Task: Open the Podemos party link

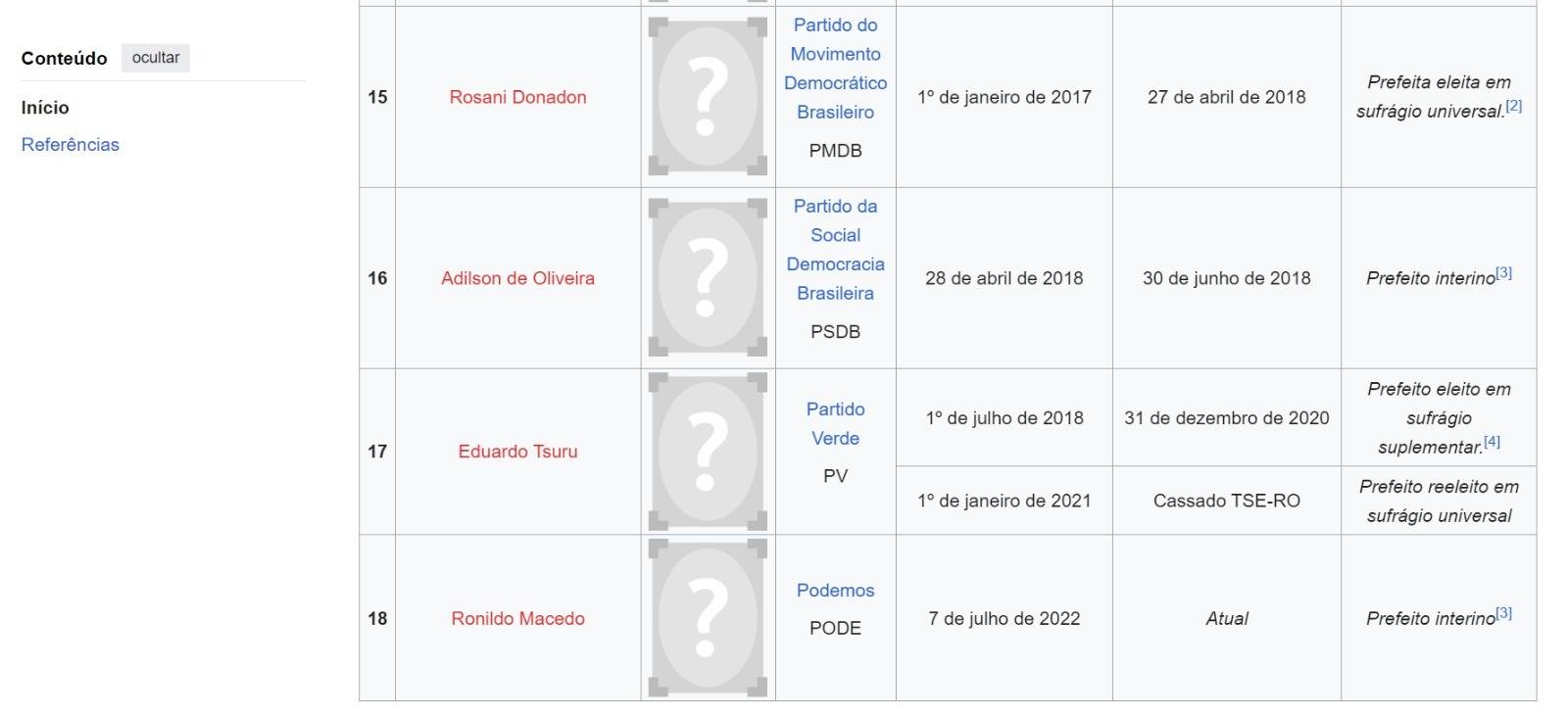Action: click(835, 591)
